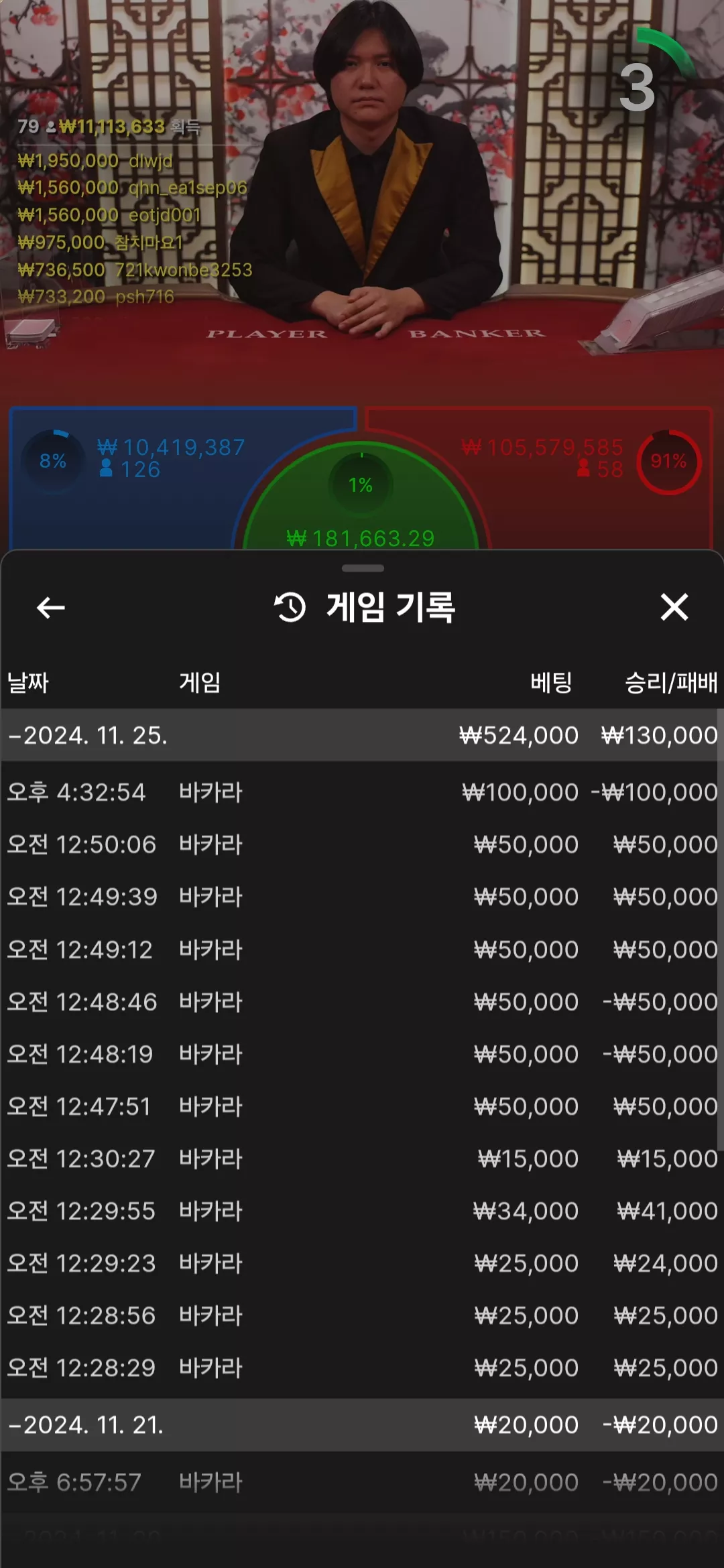The image size is (724, 1568).
Task: Close the 게임 기록 panel
Action: [674, 607]
